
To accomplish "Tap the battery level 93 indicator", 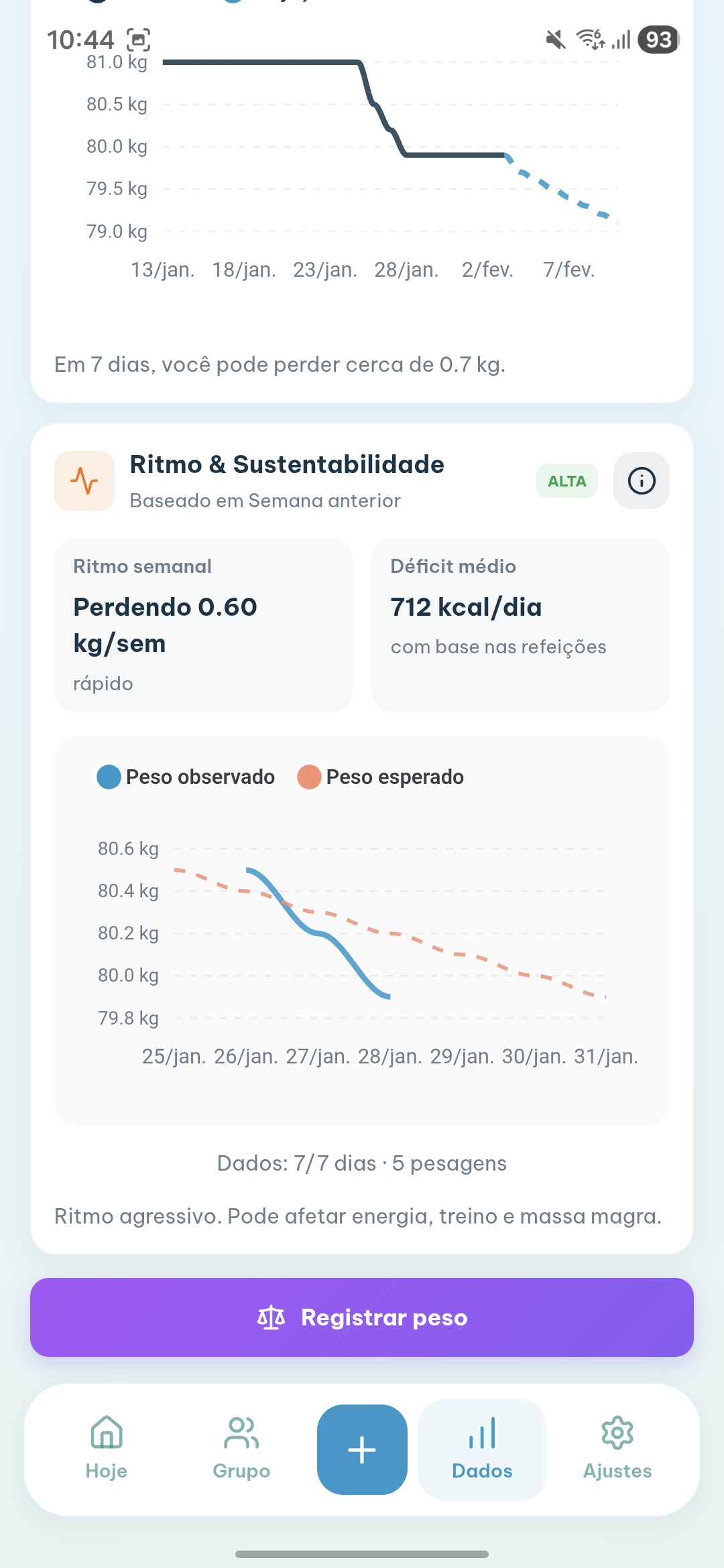I will (657, 40).
